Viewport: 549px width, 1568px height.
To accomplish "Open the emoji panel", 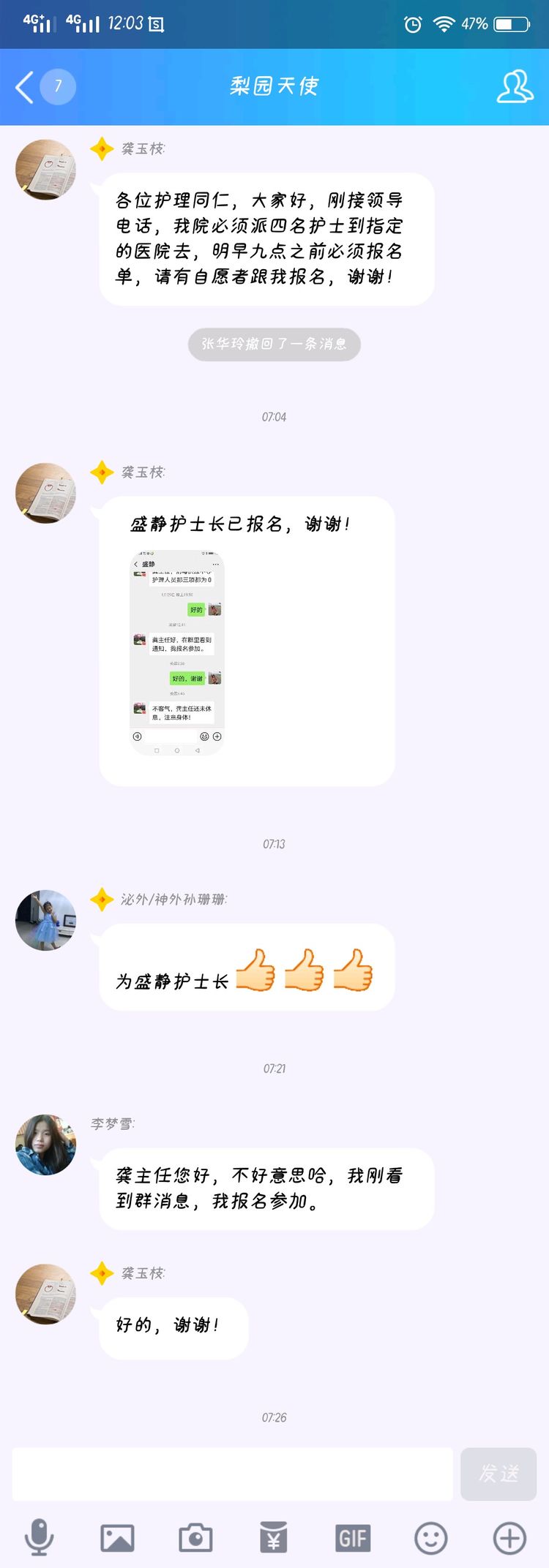I will tap(431, 1538).
